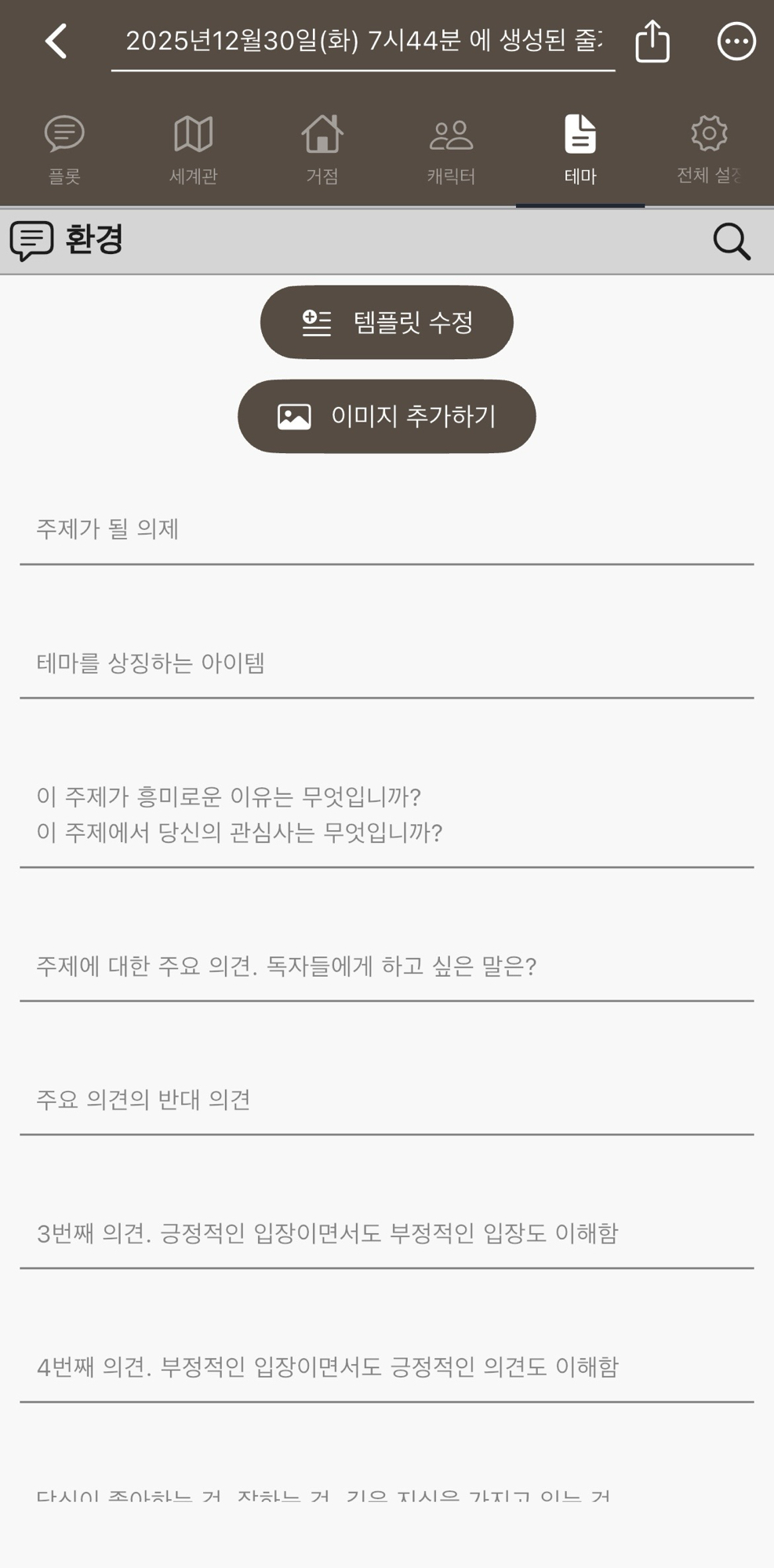Select the 캐릭터 tab
The height and width of the screenshot is (1568, 774).
tap(451, 149)
